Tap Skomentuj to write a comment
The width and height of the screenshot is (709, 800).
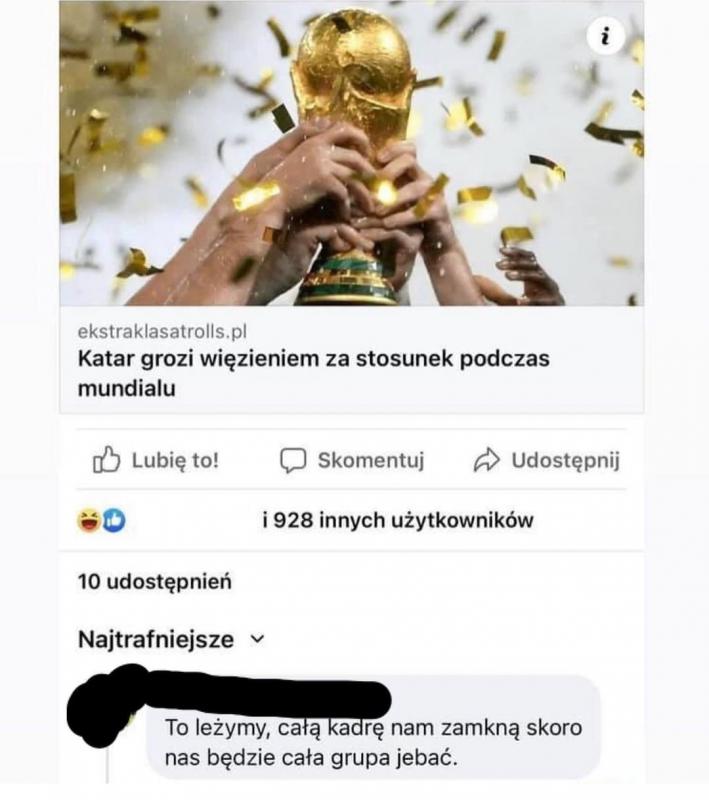click(352, 460)
